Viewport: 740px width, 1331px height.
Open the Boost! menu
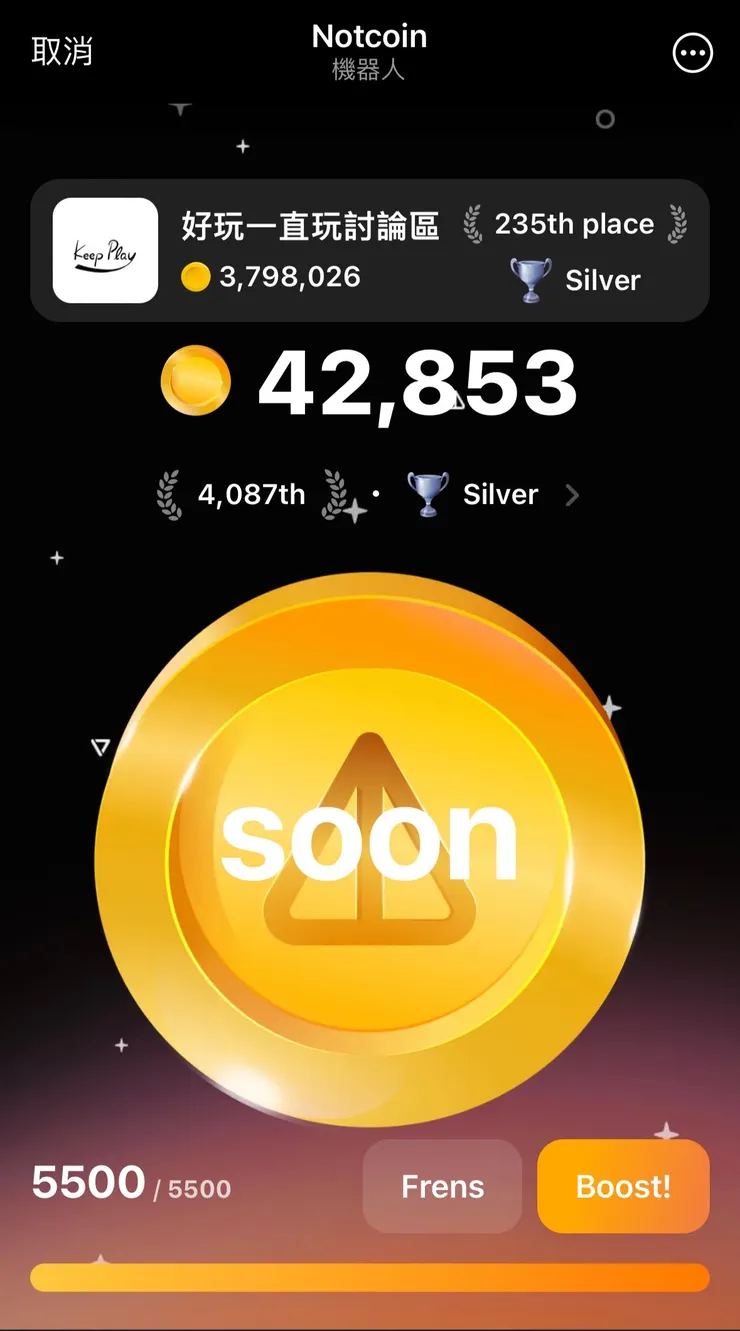coord(623,1186)
